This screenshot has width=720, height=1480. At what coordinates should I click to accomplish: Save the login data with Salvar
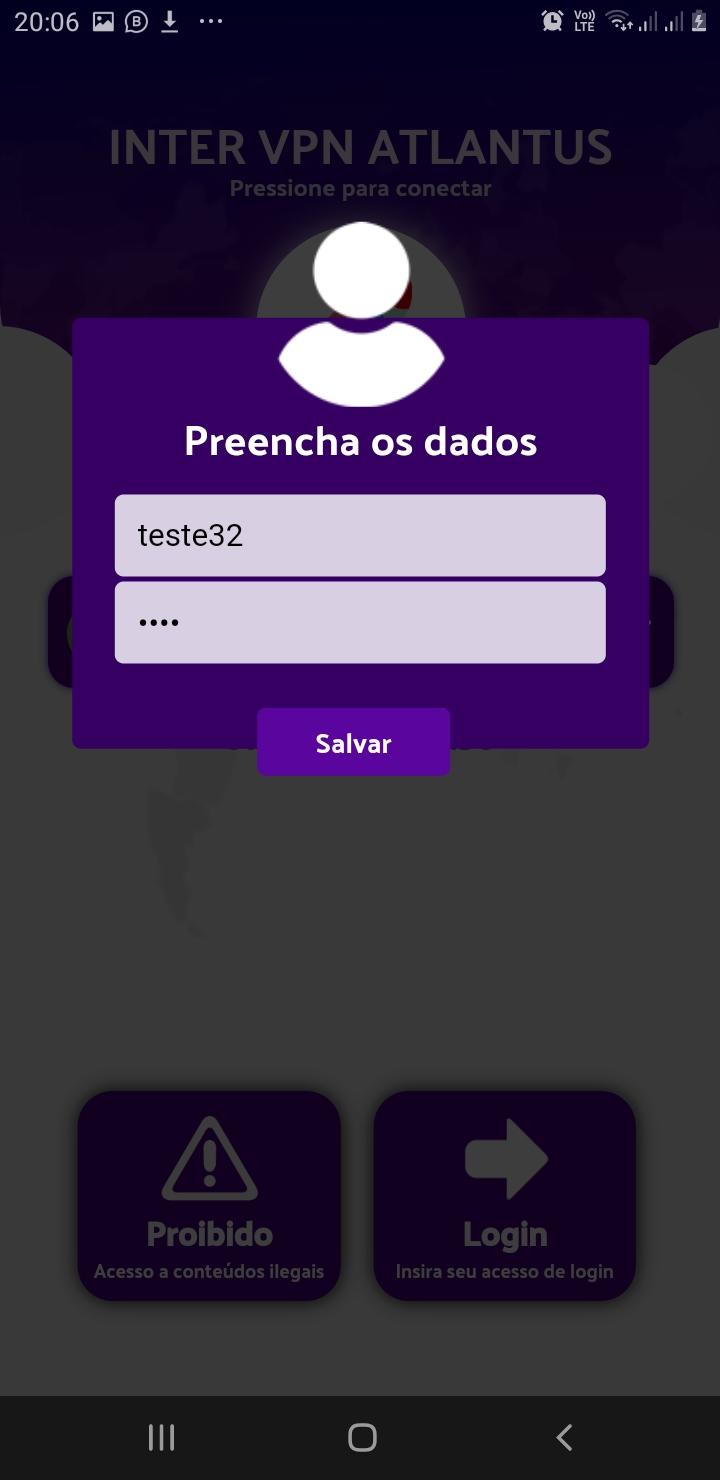353,743
